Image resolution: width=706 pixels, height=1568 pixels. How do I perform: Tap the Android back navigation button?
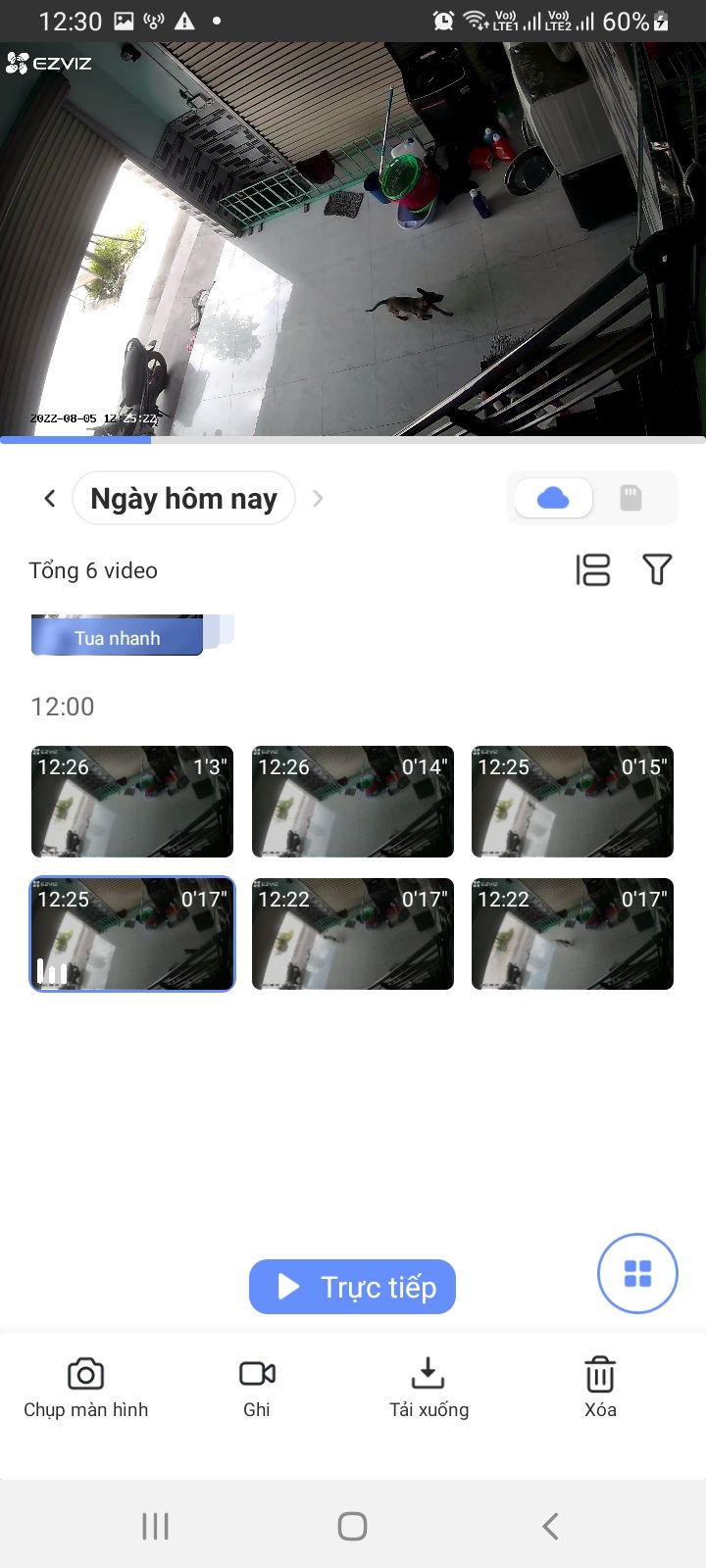pyautogui.click(x=549, y=1525)
